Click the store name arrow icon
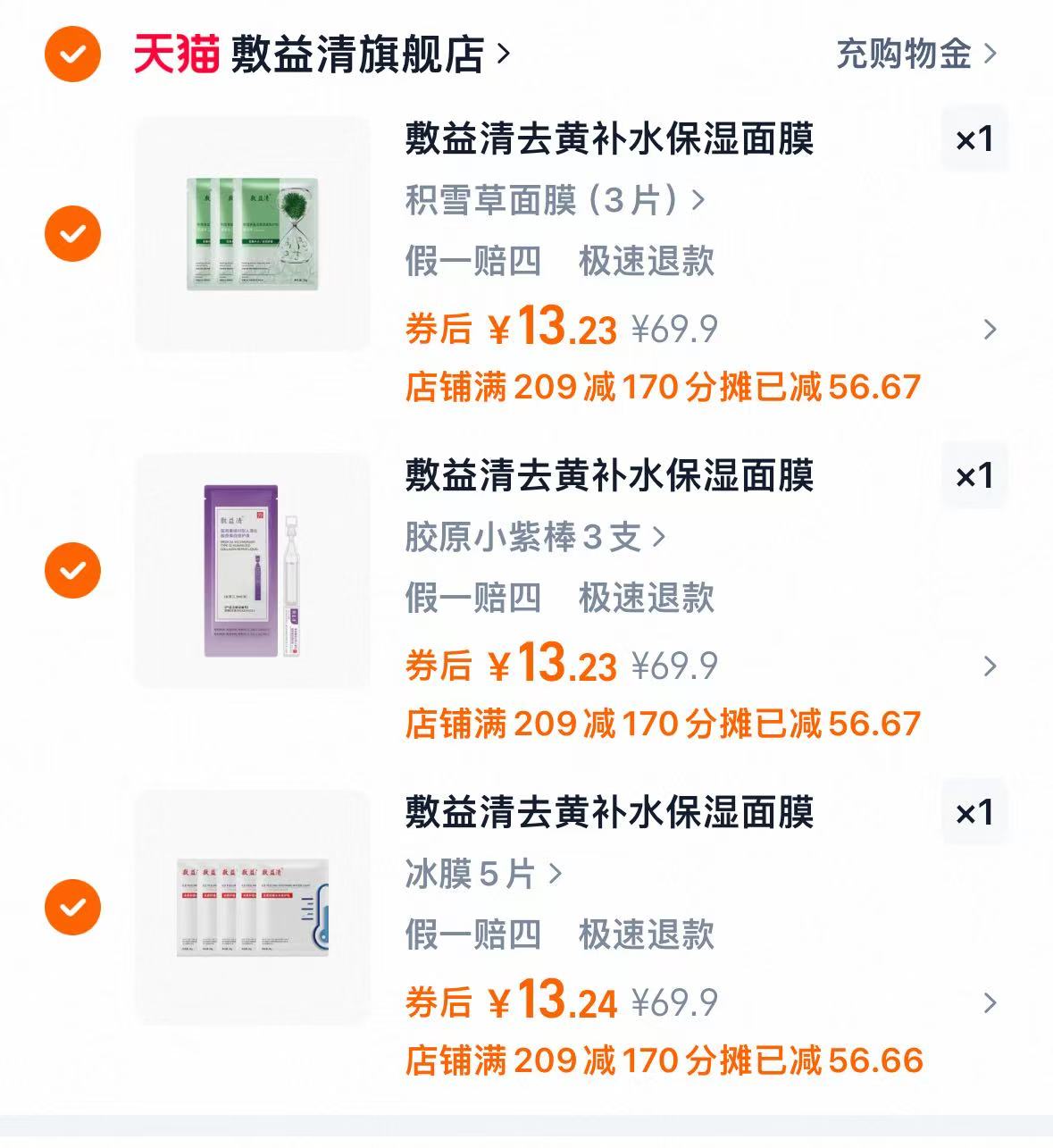The image size is (1053, 1148). pos(504,54)
